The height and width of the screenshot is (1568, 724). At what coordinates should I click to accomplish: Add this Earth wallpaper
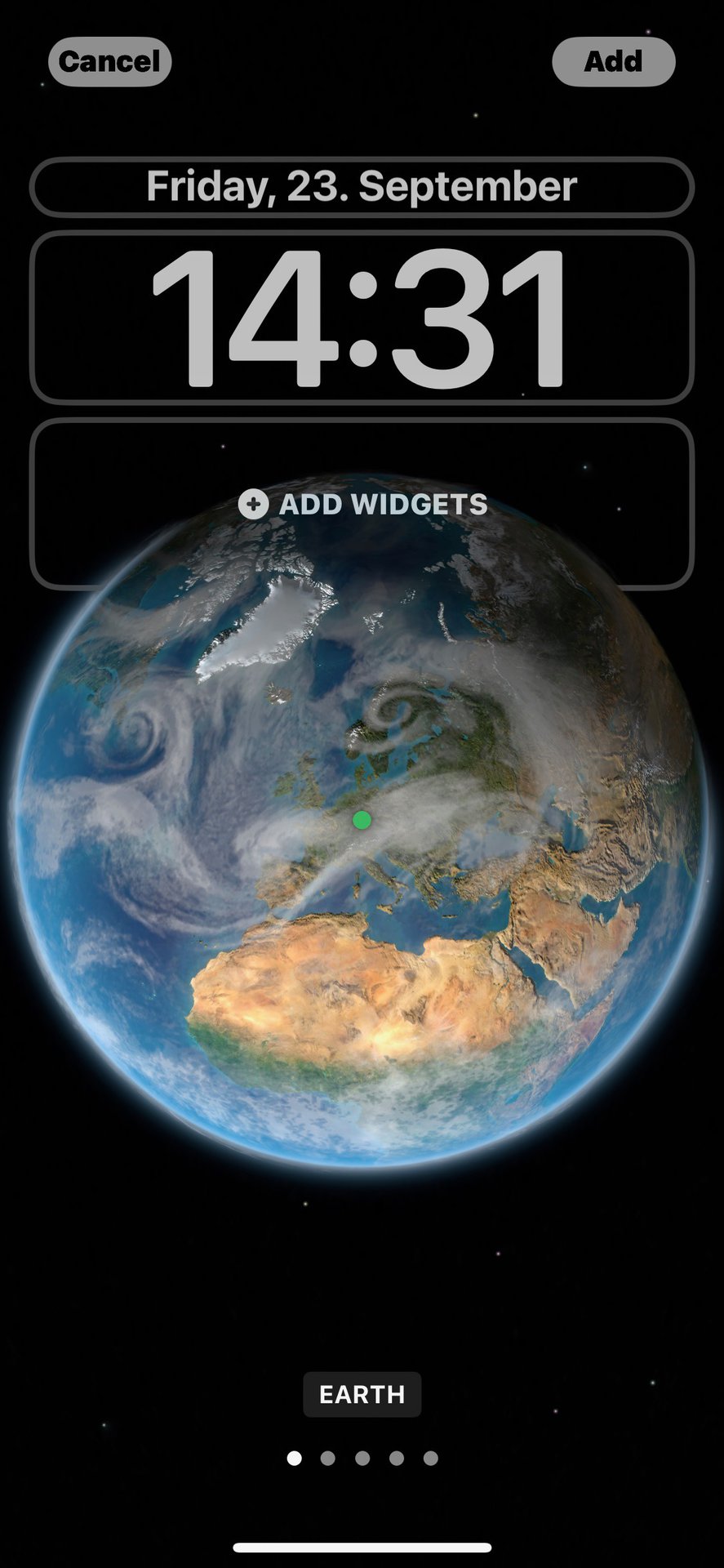613,62
